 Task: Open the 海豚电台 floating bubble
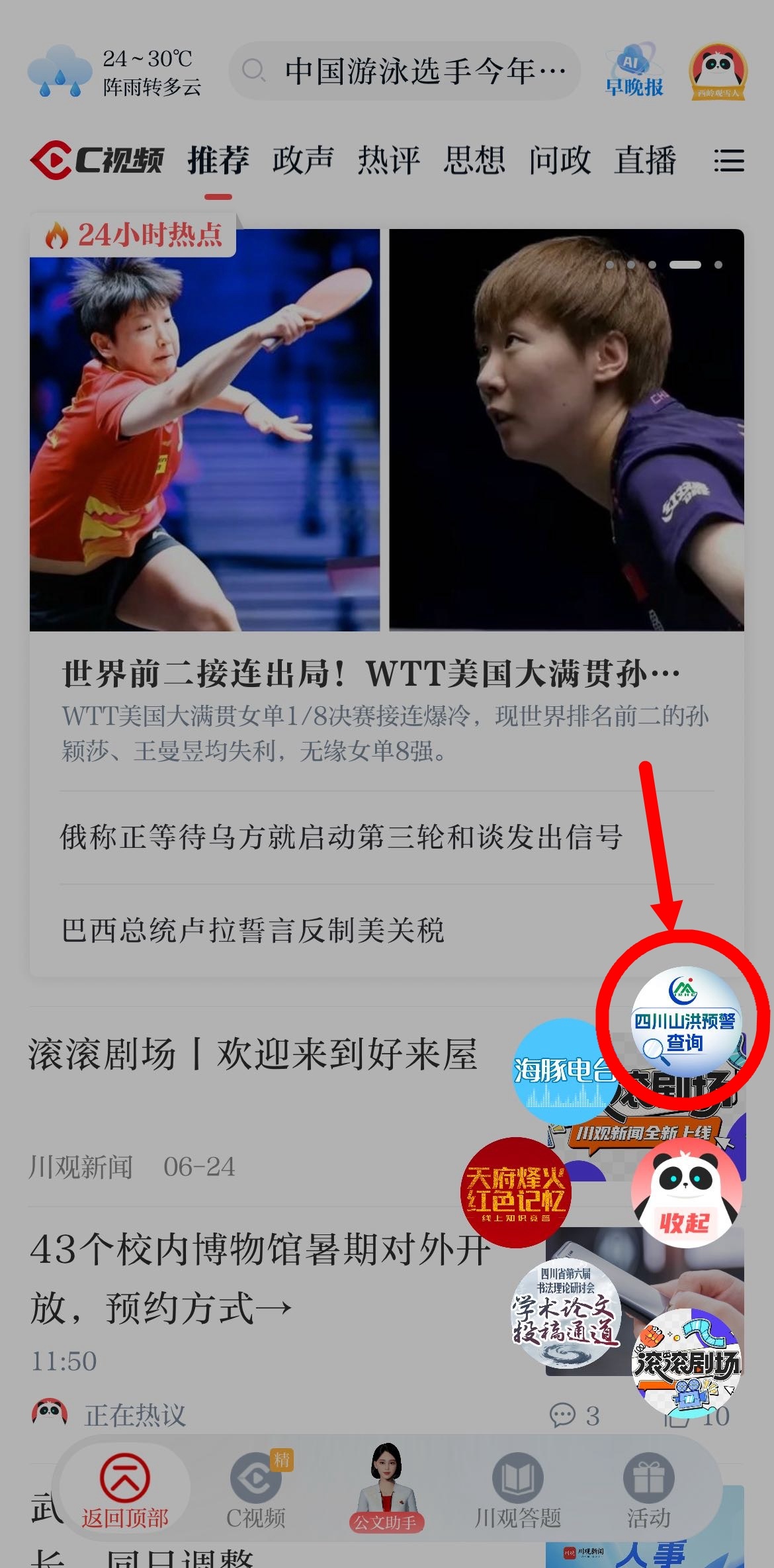point(564,1070)
